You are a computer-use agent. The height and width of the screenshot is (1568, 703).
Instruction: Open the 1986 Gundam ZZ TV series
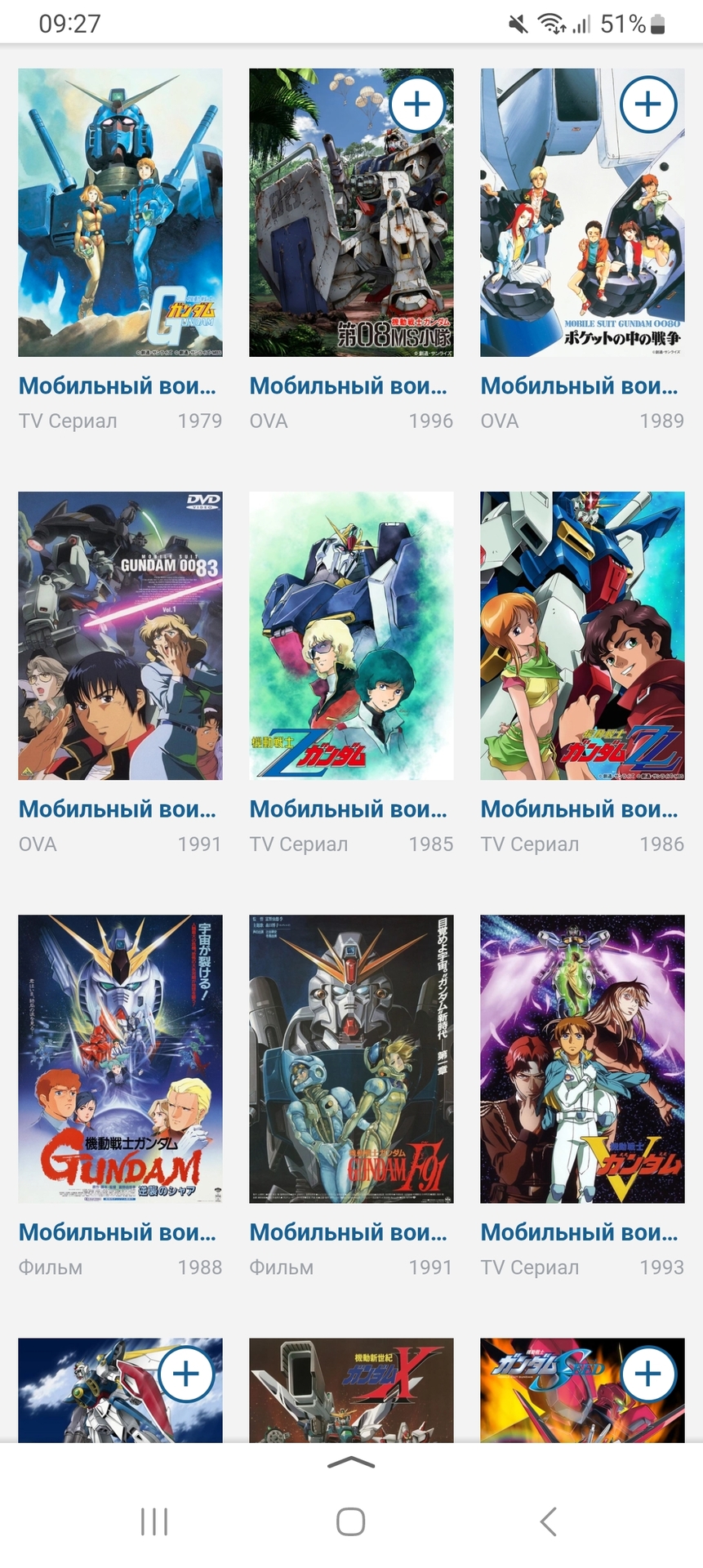coord(582,635)
